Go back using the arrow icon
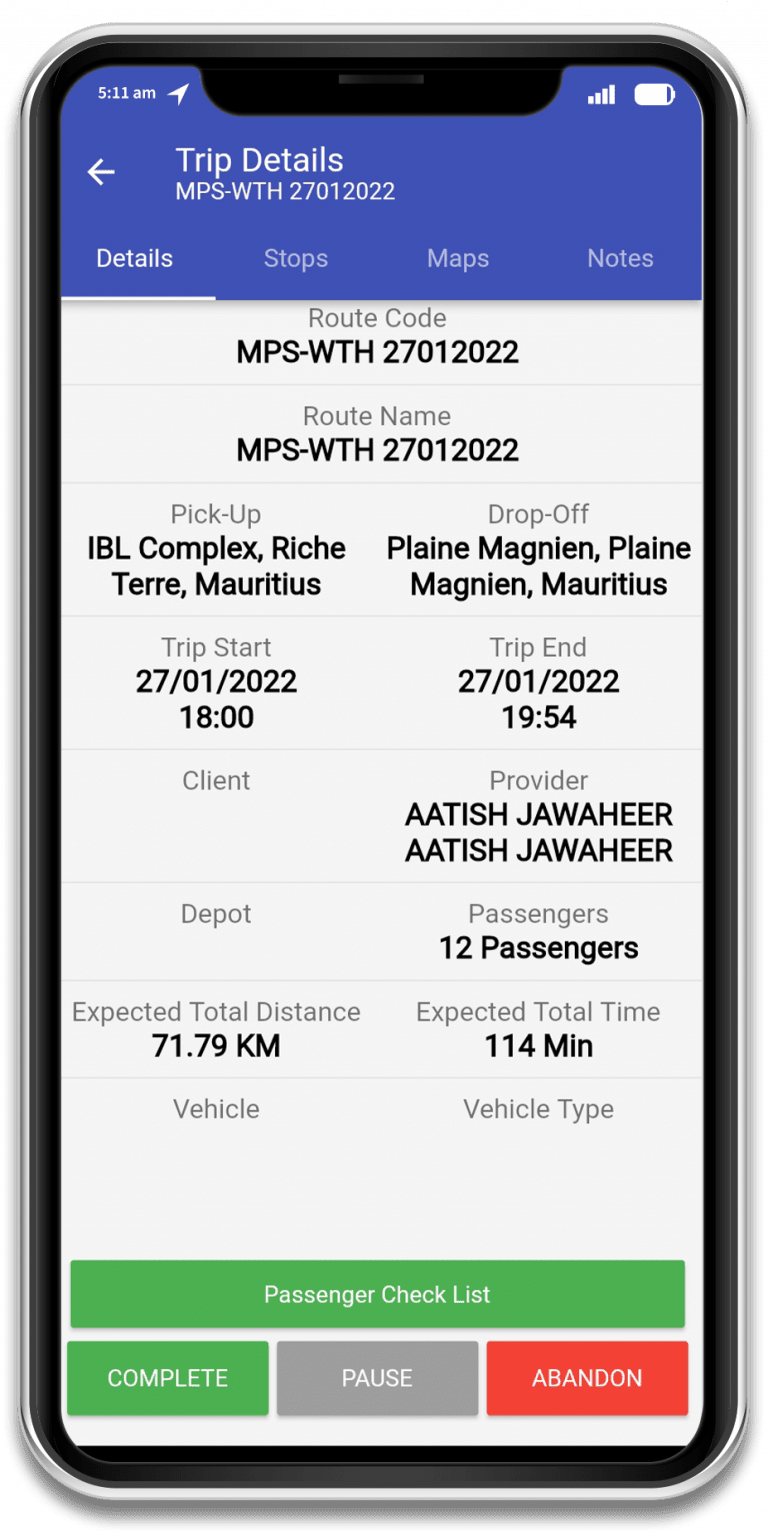Image resolution: width=768 pixels, height=1535 pixels. pos(101,173)
